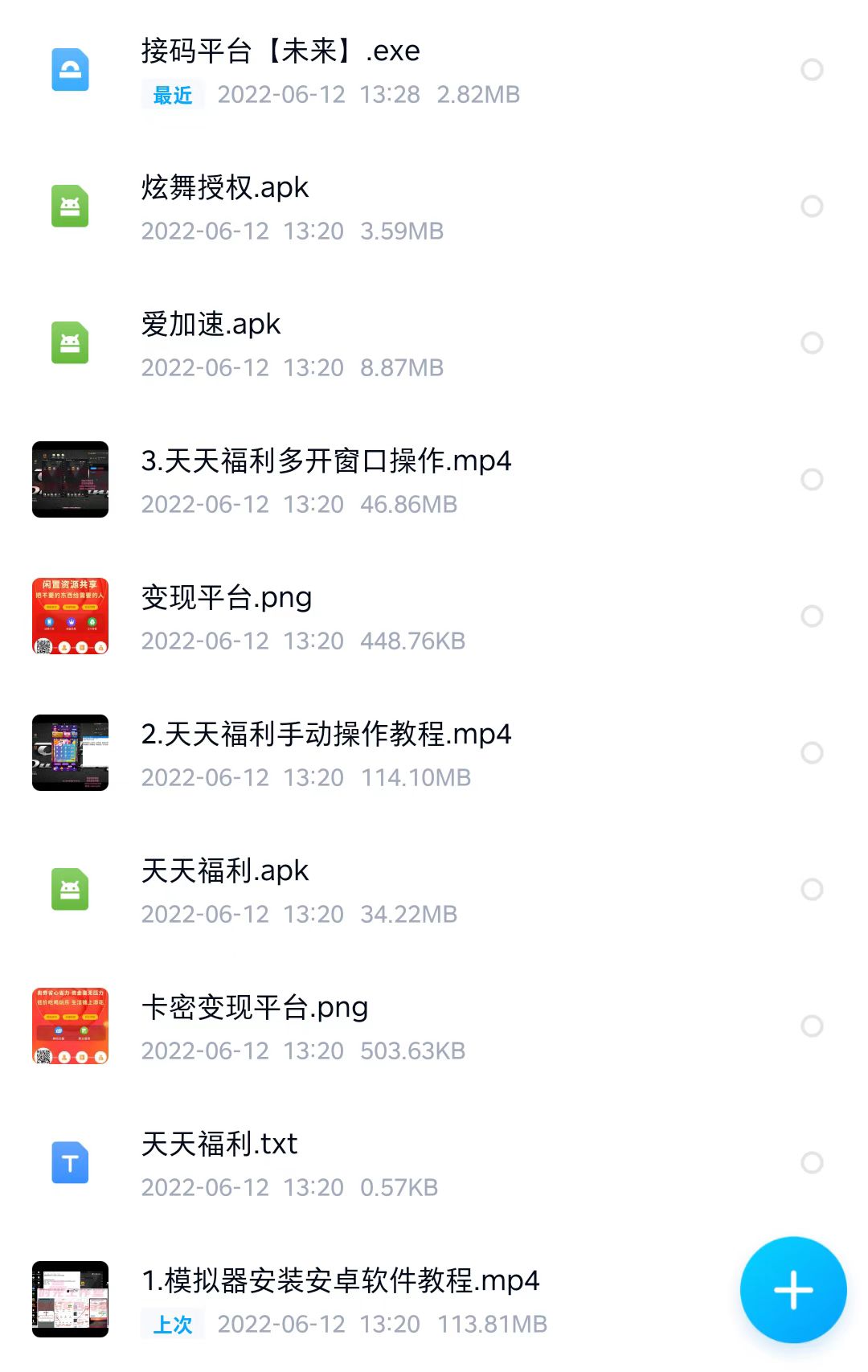Viewport: 868px width, 1372px height.
Task: Click the 最近 badge on the exe file
Action: click(172, 95)
